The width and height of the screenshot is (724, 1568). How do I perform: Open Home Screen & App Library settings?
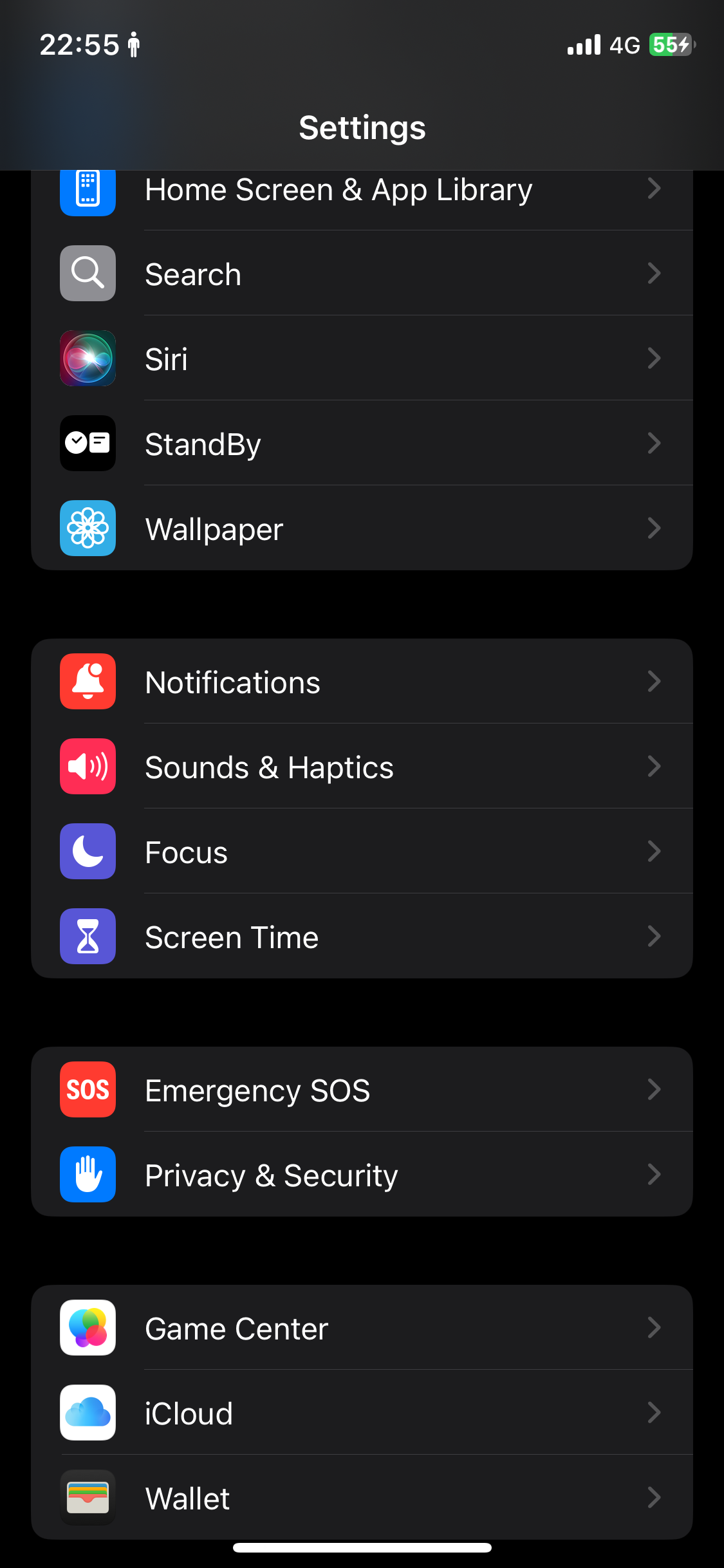coord(360,191)
